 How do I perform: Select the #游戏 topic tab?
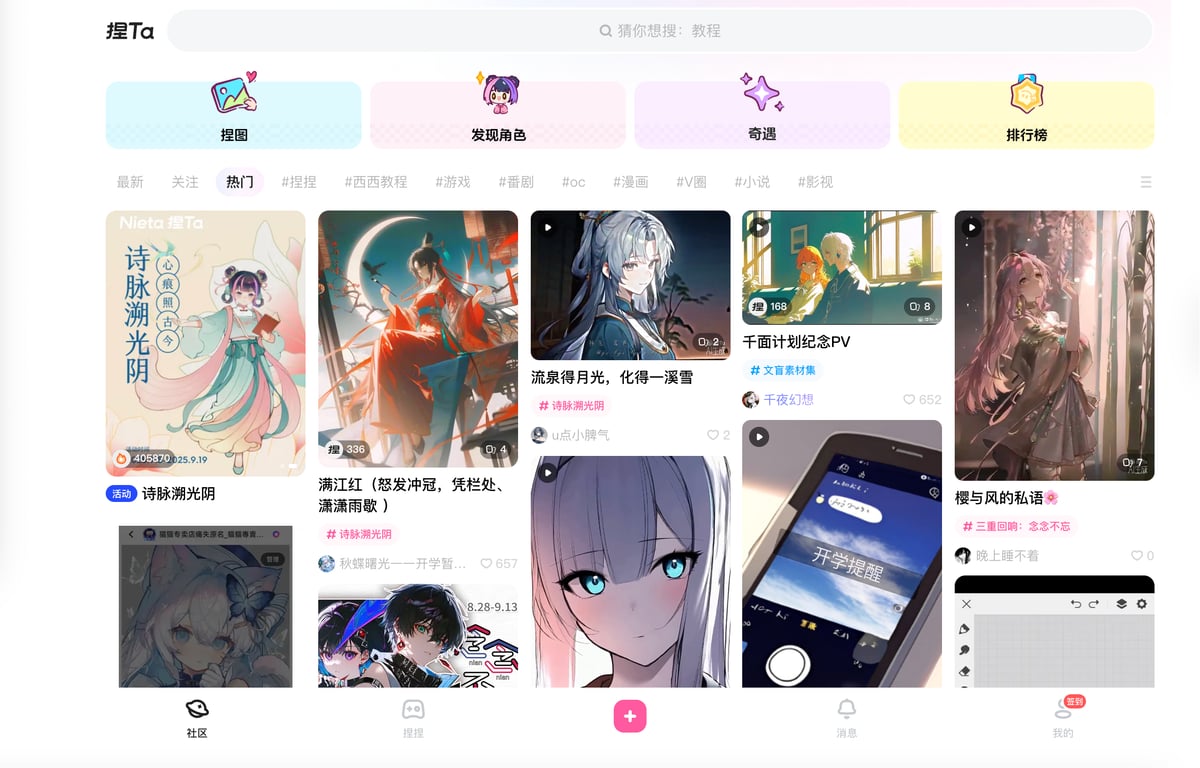(453, 182)
